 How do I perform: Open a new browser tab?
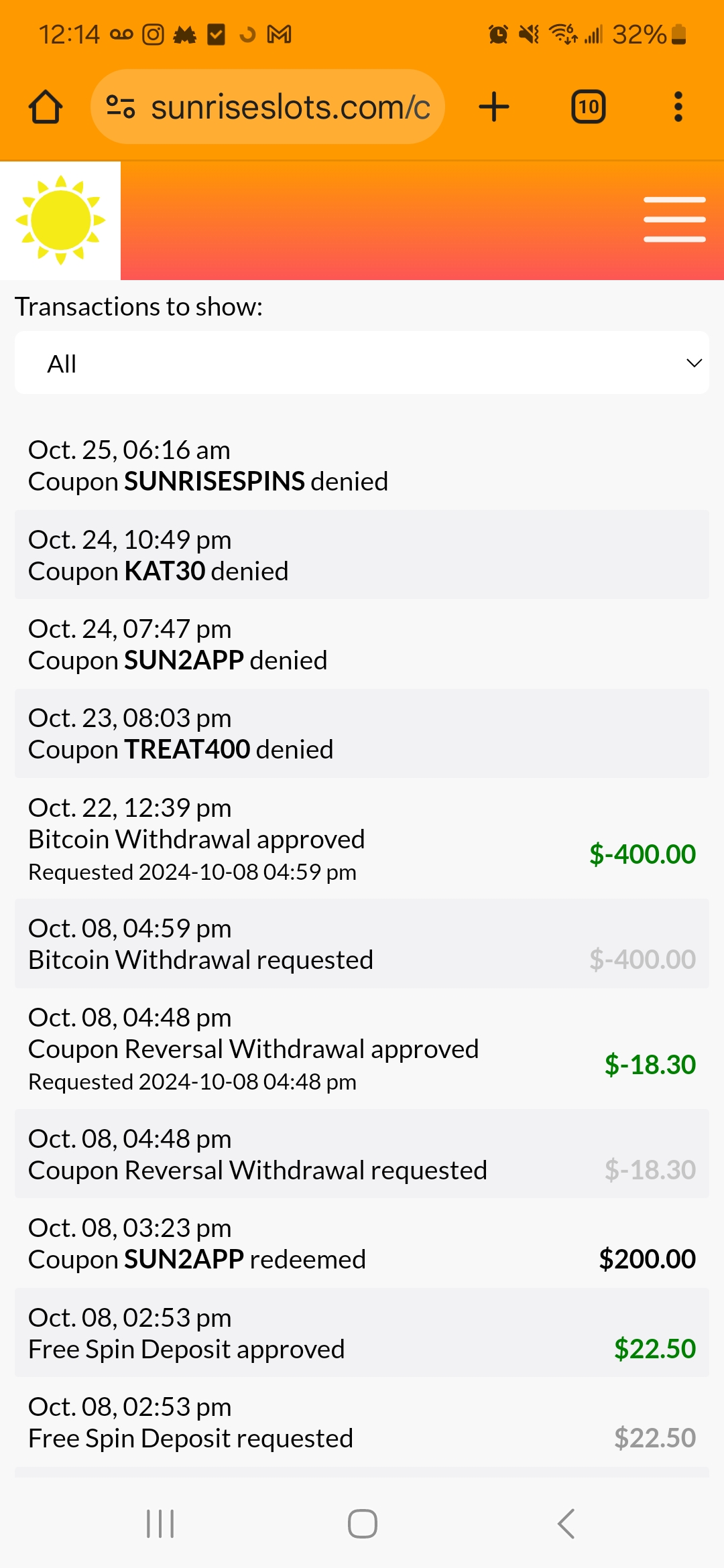click(x=494, y=107)
